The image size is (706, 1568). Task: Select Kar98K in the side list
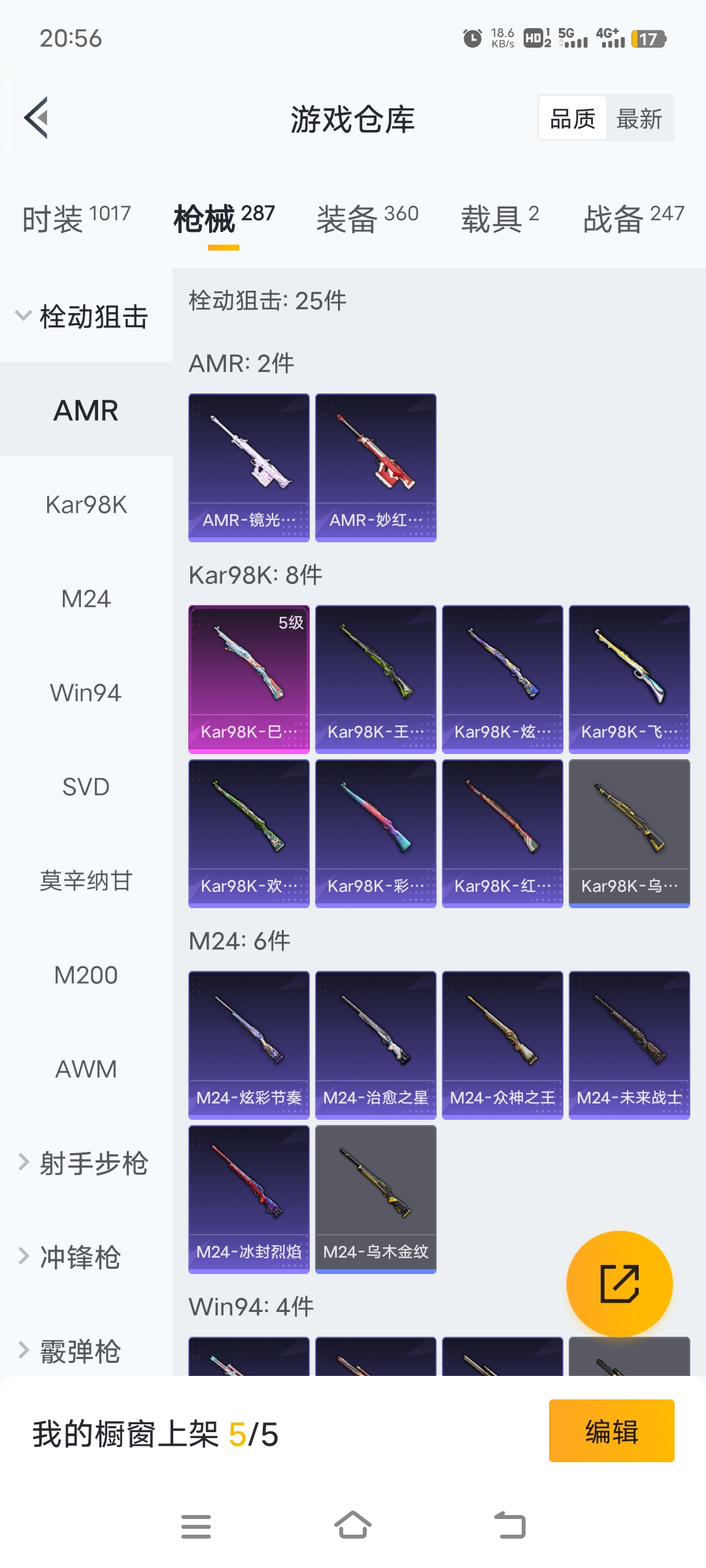click(86, 505)
